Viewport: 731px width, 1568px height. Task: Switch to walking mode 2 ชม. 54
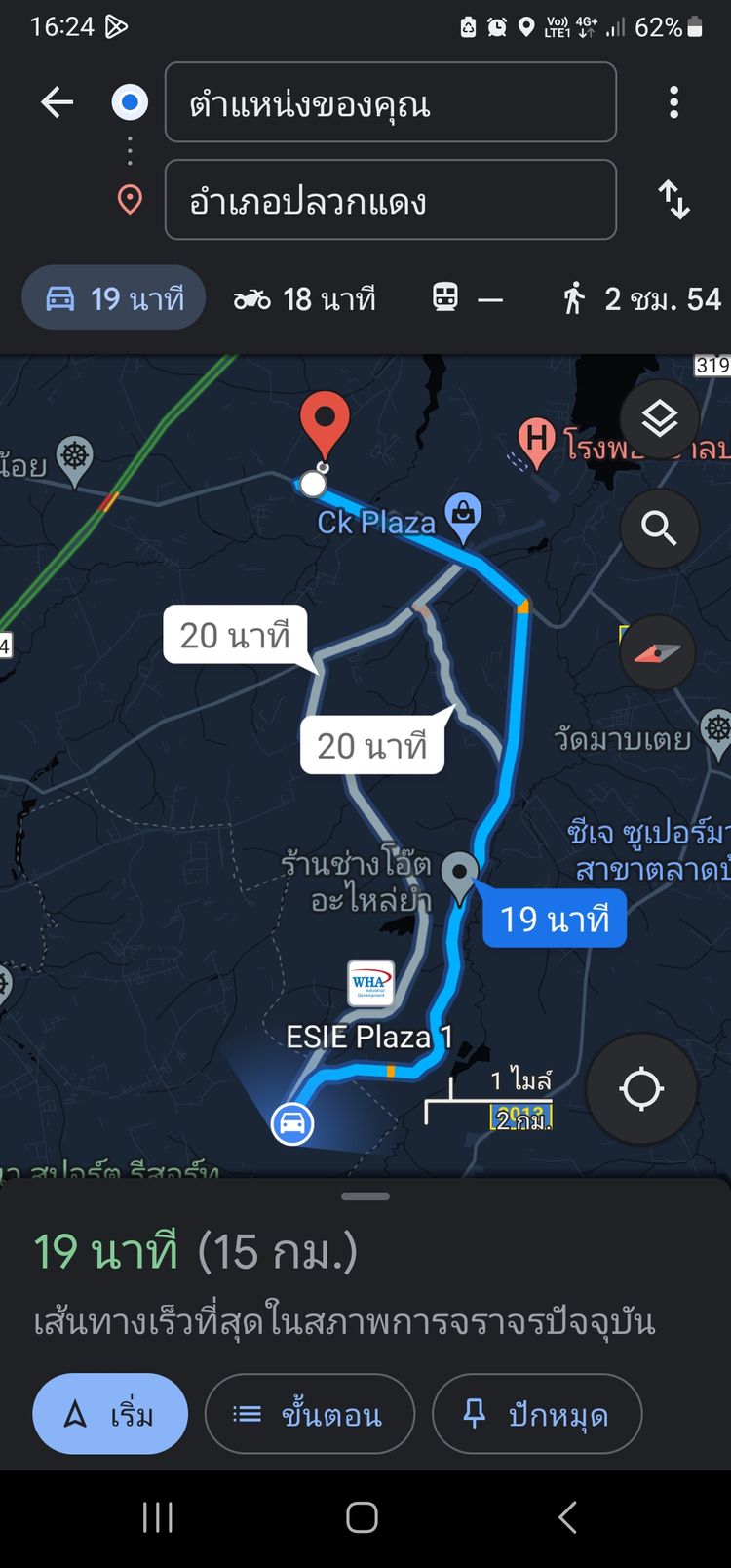click(643, 298)
